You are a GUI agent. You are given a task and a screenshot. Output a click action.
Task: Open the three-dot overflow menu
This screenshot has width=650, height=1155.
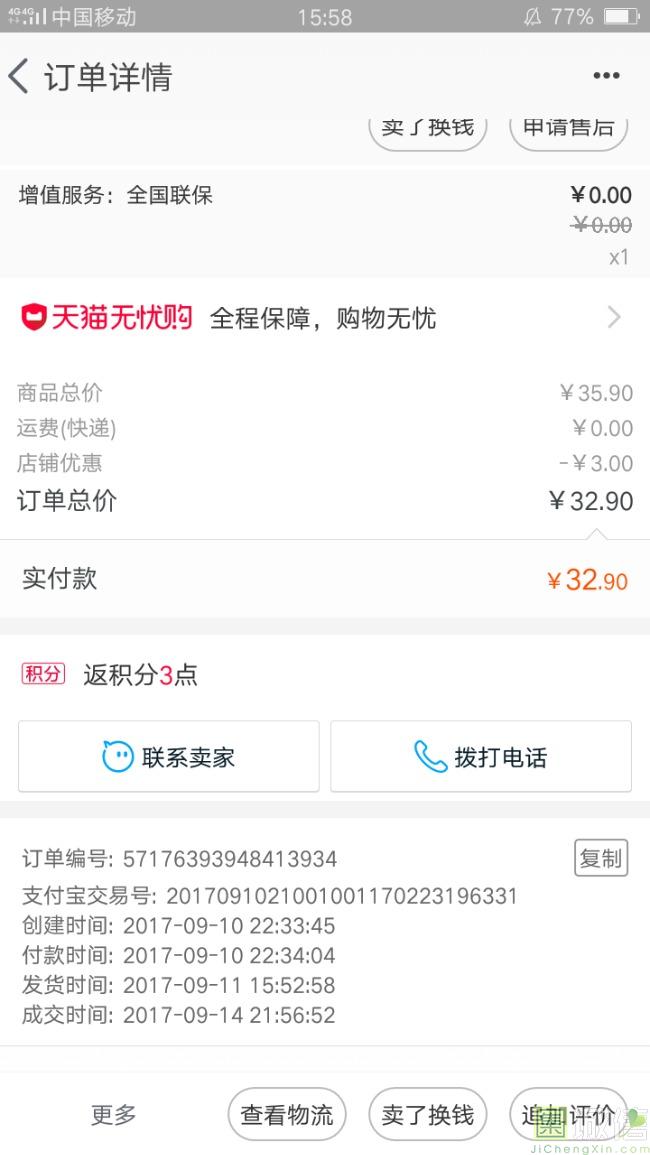(606, 76)
